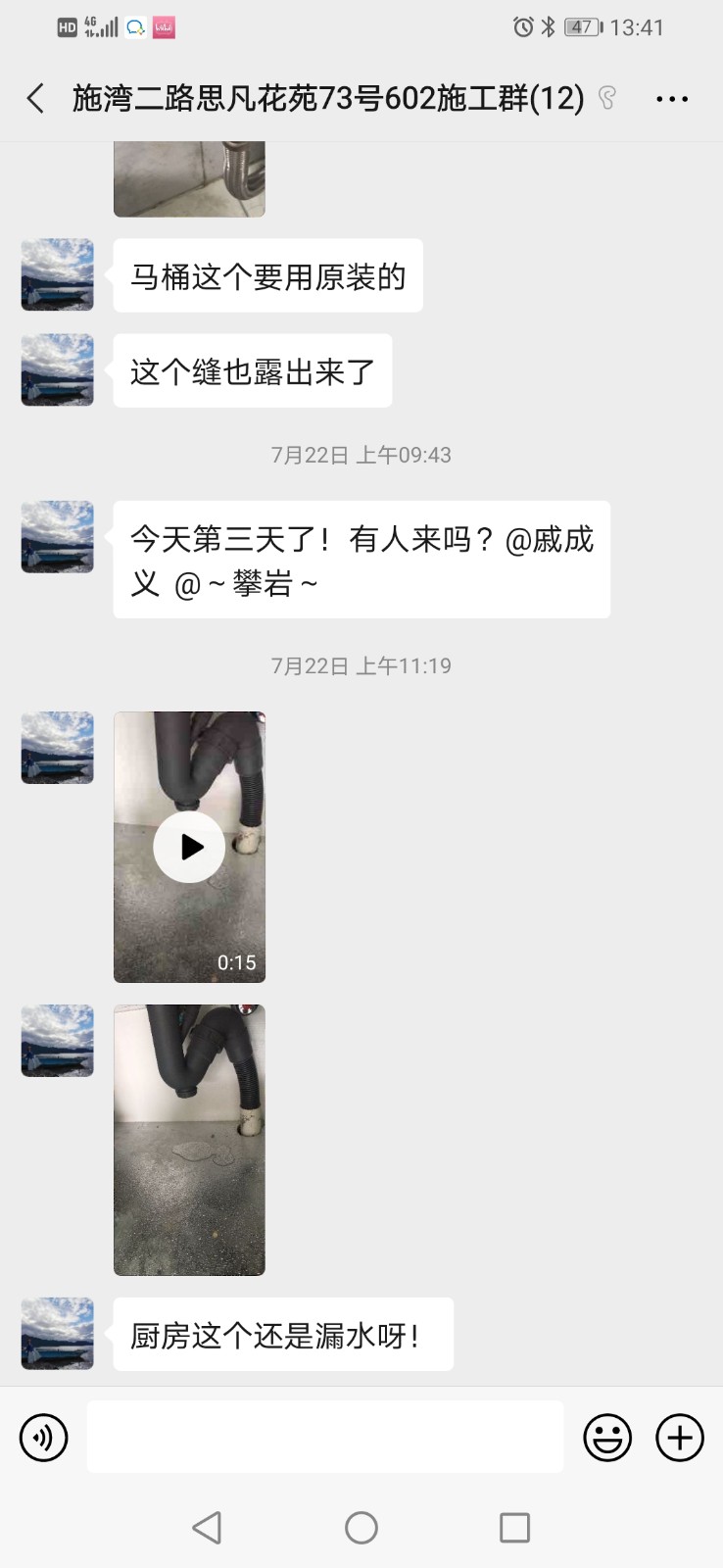Open the emoji picker

(607, 1438)
